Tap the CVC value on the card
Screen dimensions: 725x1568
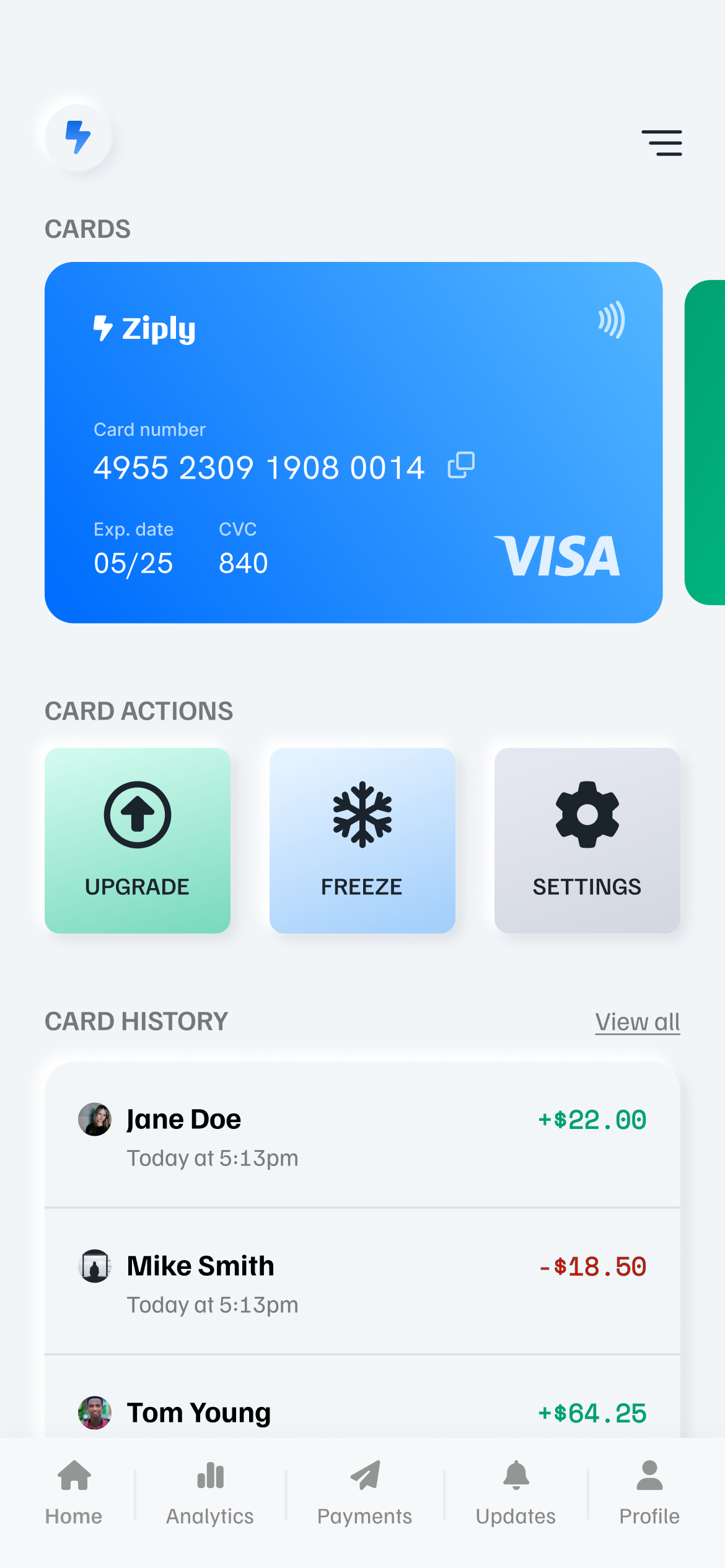coord(243,562)
